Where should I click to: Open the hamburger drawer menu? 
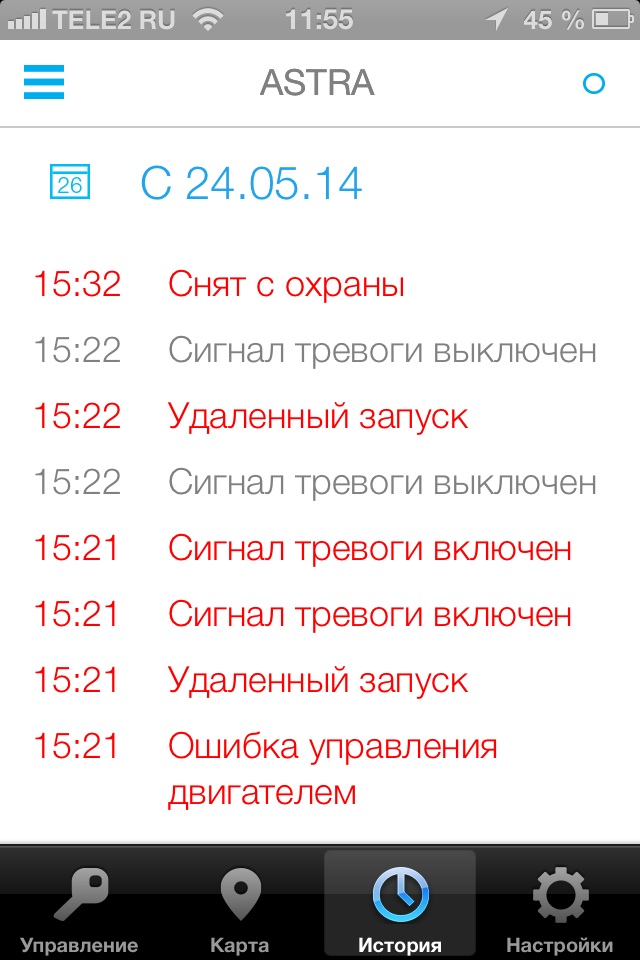[44, 82]
